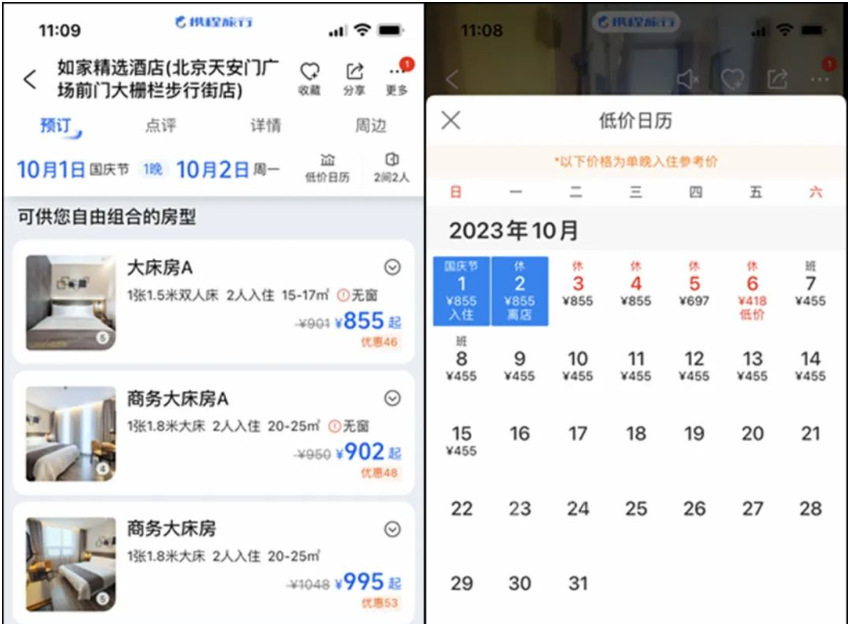This screenshot has width=853, height=624.
Task: Expand the 大床房A room details
Action: [392, 267]
